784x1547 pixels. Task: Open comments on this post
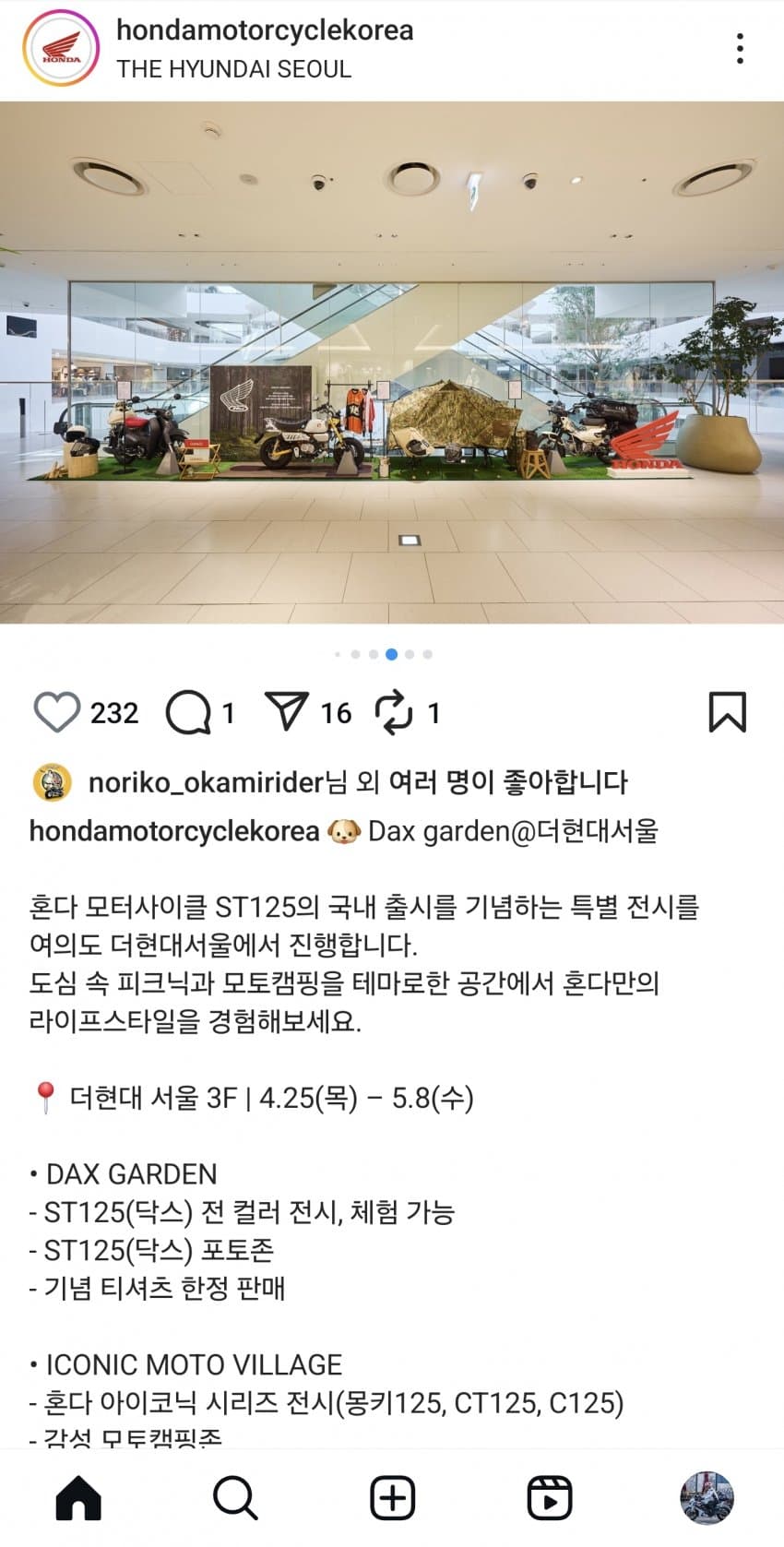(x=188, y=713)
